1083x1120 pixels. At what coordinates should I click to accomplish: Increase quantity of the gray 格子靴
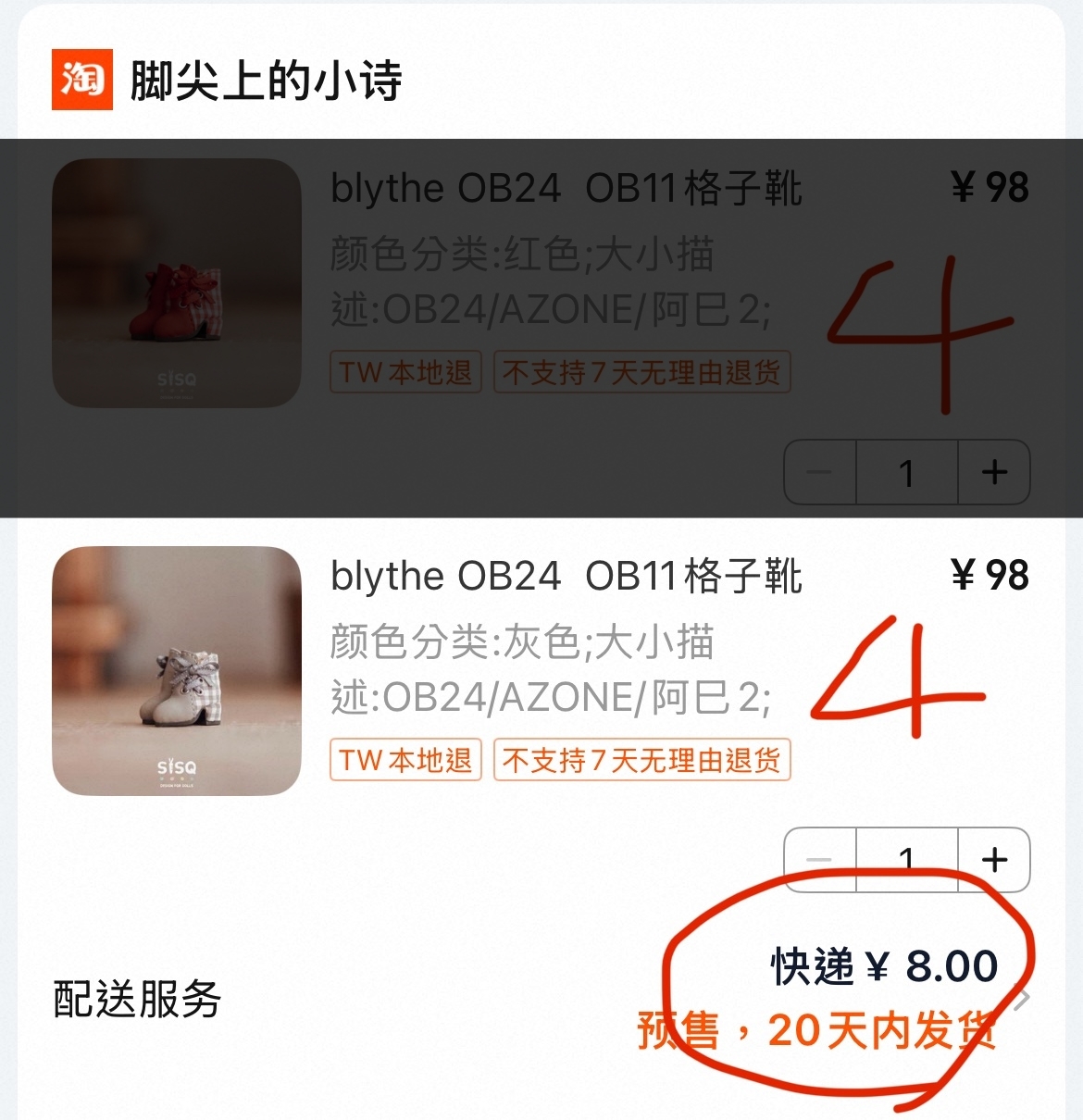tap(994, 860)
